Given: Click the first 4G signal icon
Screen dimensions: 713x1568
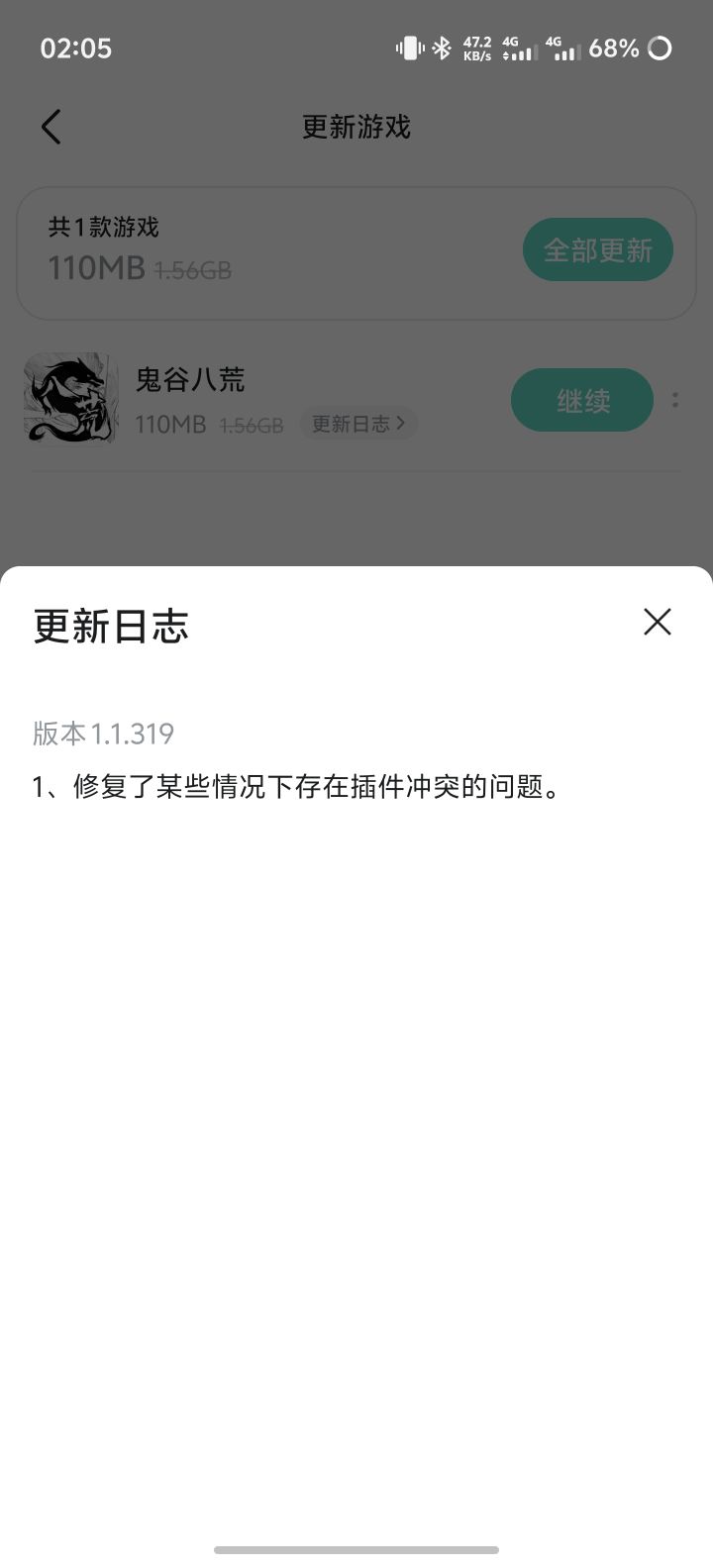Looking at the screenshot, I should (x=515, y=48).
